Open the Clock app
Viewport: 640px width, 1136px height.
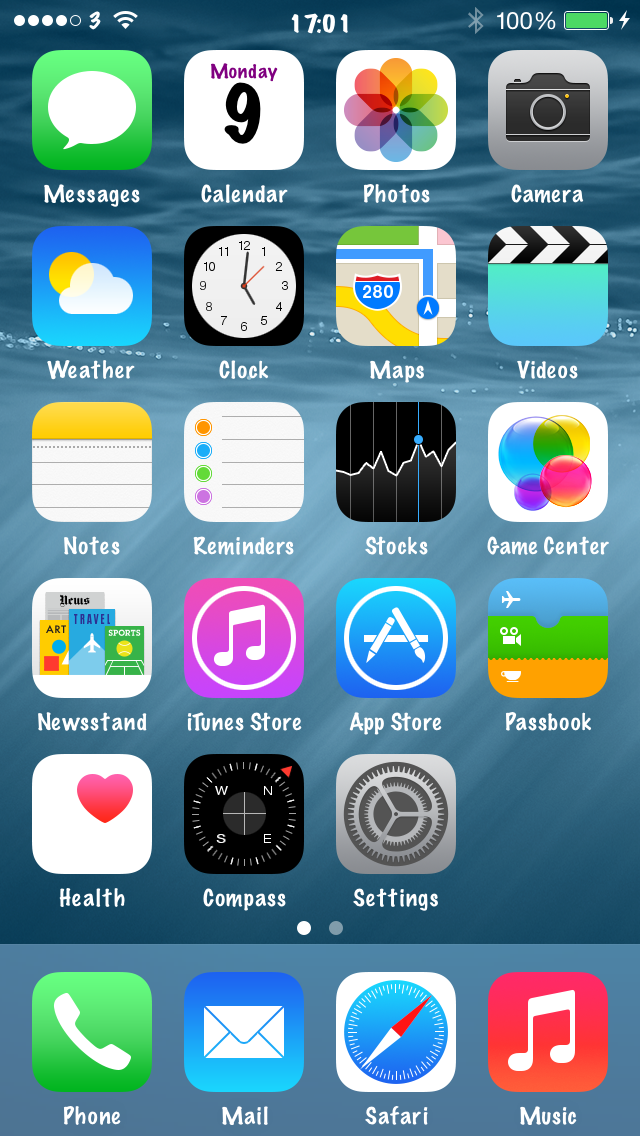pyautogui.click(x=244, y=286)
